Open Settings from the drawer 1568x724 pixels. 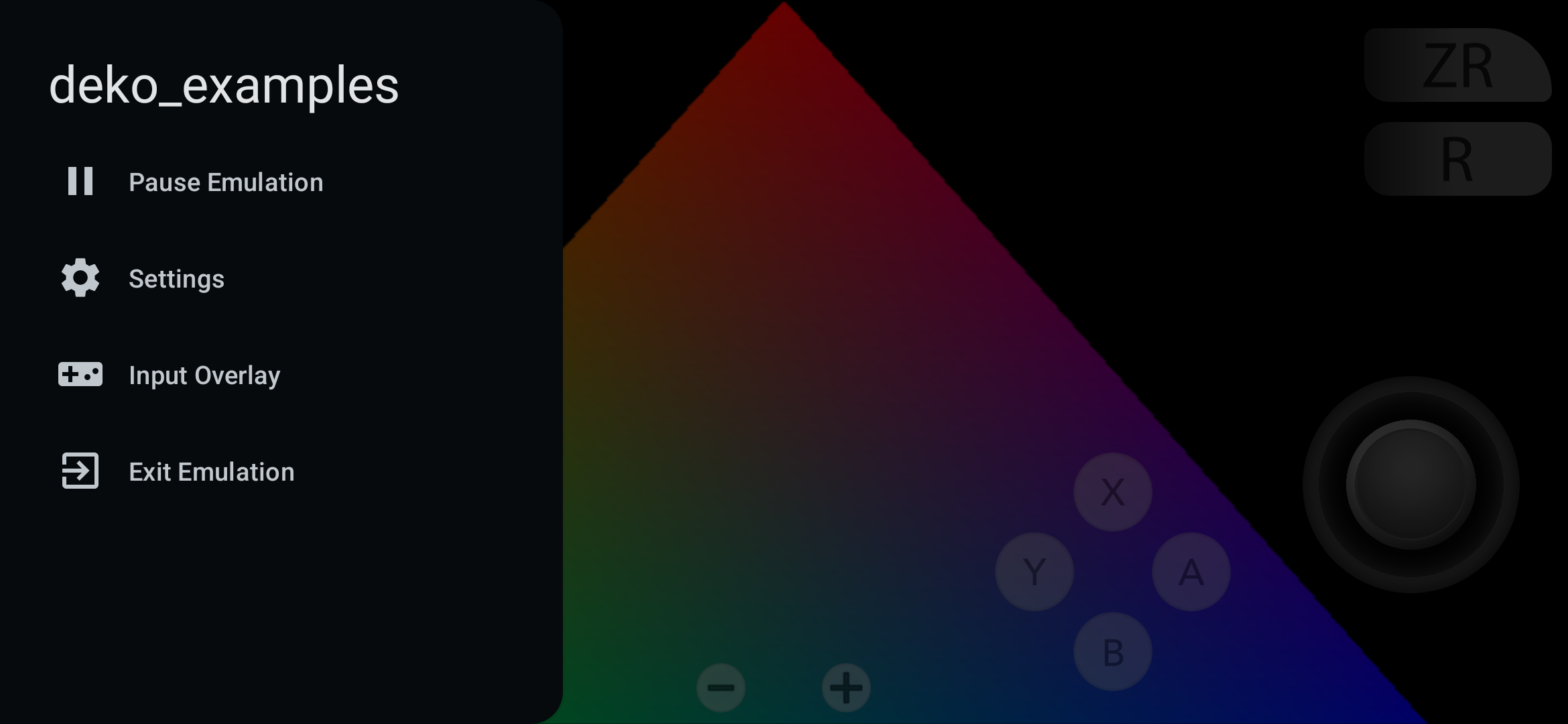[x=176, y=279]
